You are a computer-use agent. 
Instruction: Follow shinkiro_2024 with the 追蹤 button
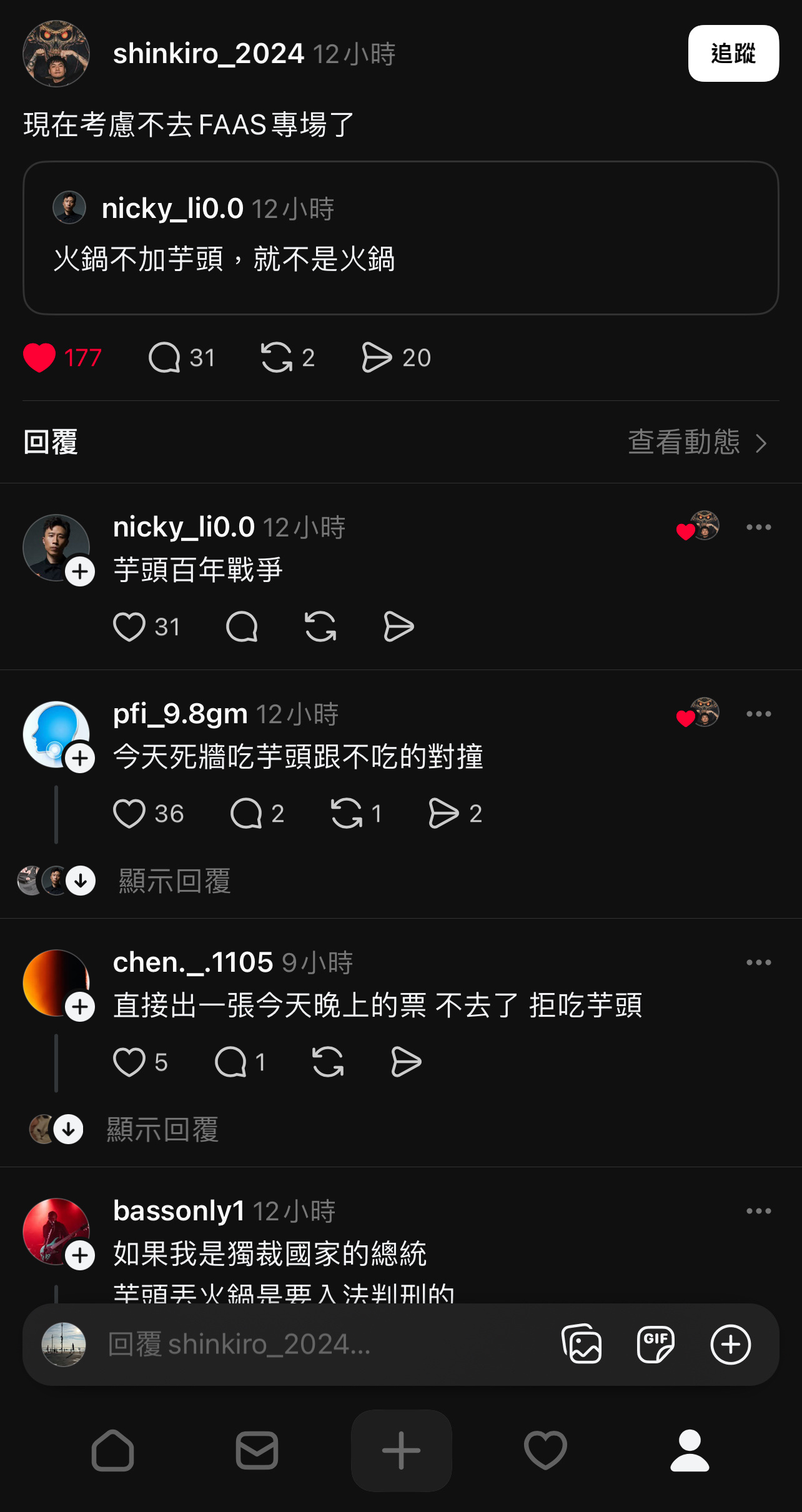pyautogui.click(x=733, y=54)
